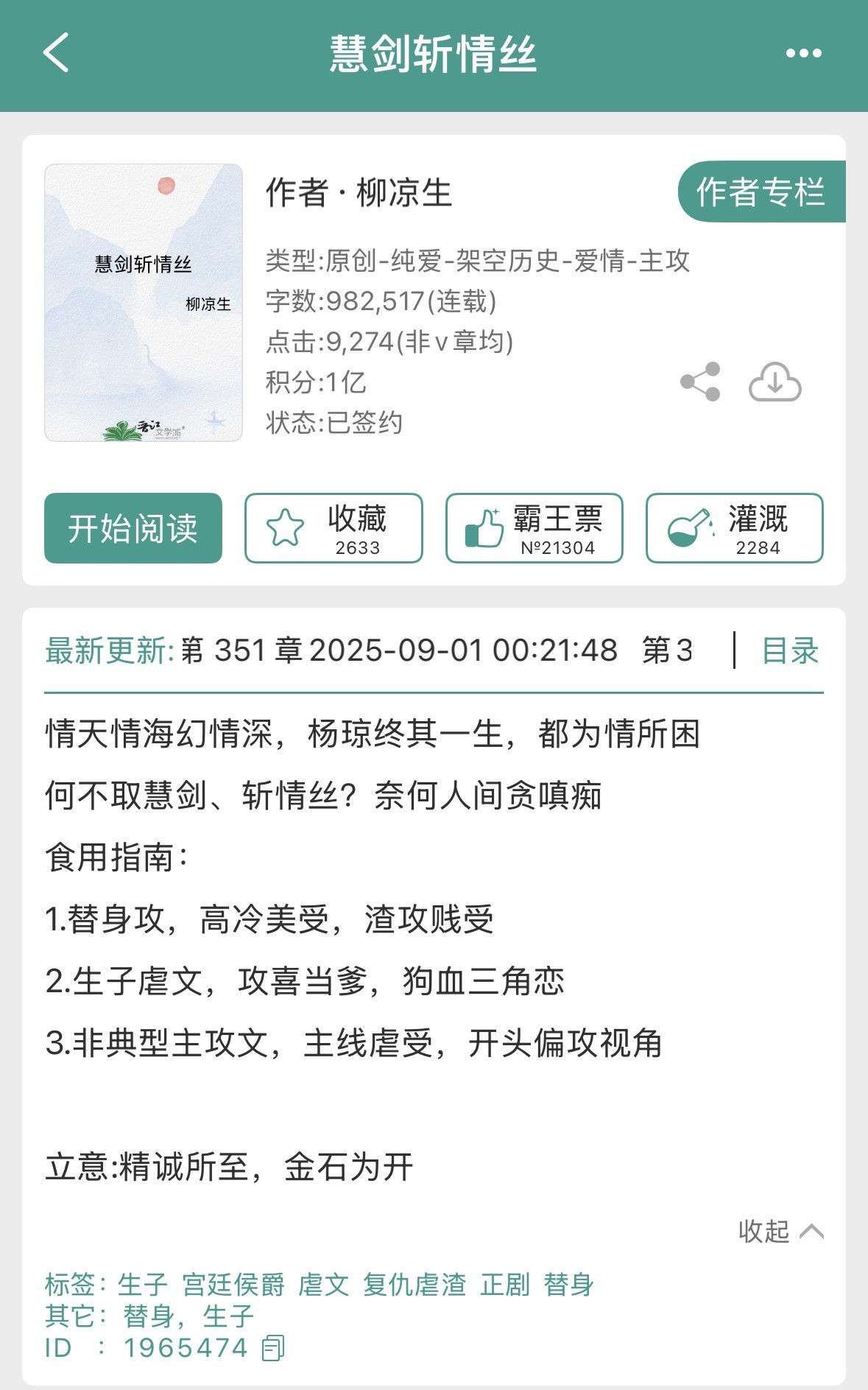Tap the 灌溉 button

735,528
